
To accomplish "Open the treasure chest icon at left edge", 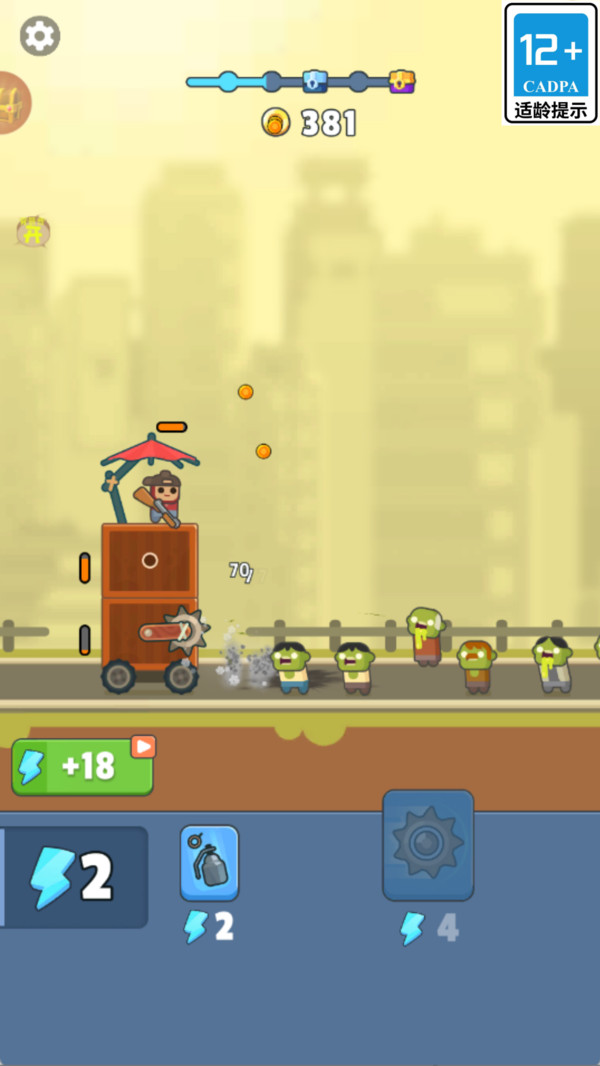I will (14, 103).
